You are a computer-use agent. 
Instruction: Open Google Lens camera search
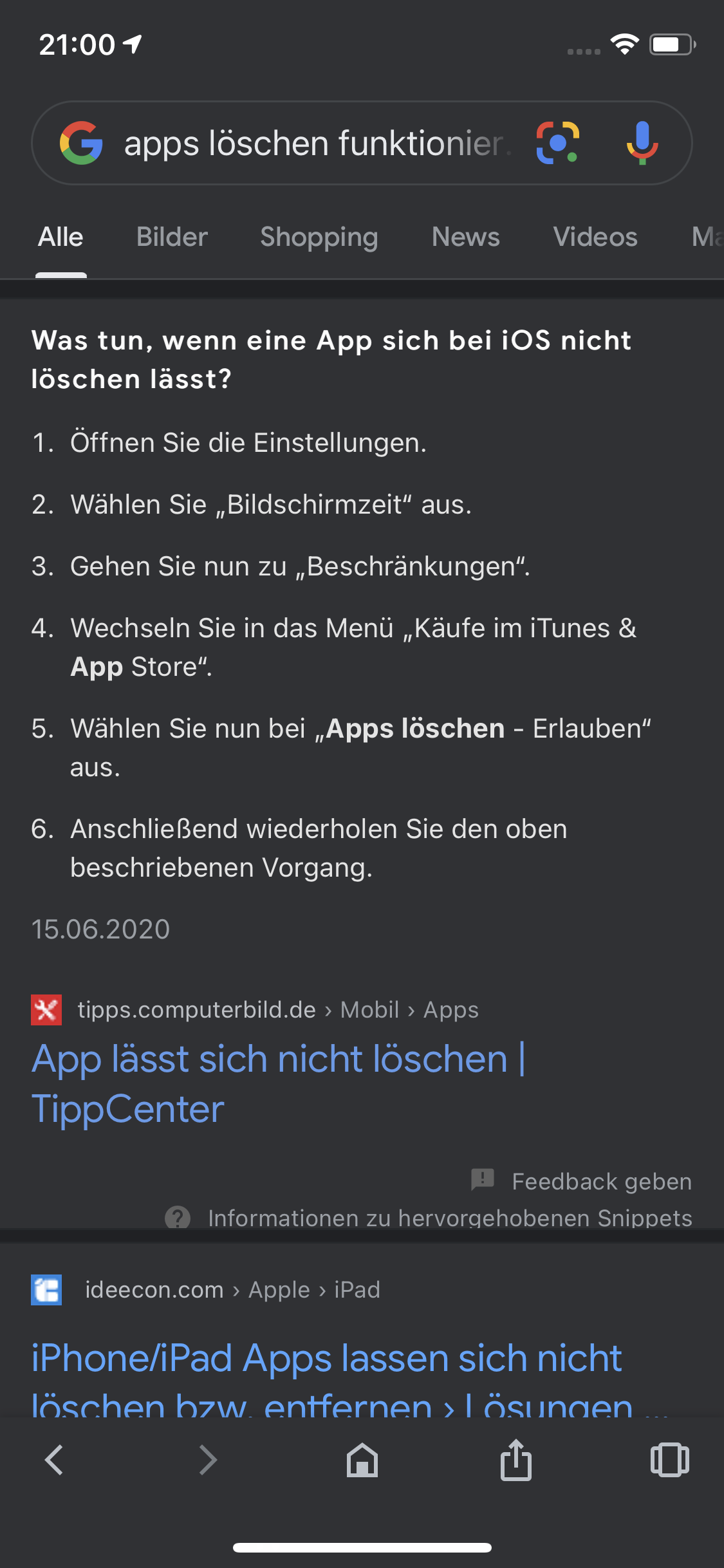click(558, 143)
